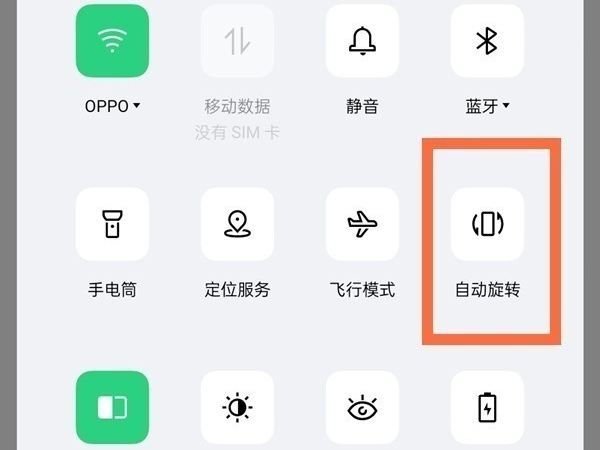The width and height of the screenshot is (600, 450).
Task: Toggle the green split-screen tile
Action: coord(112,408)
